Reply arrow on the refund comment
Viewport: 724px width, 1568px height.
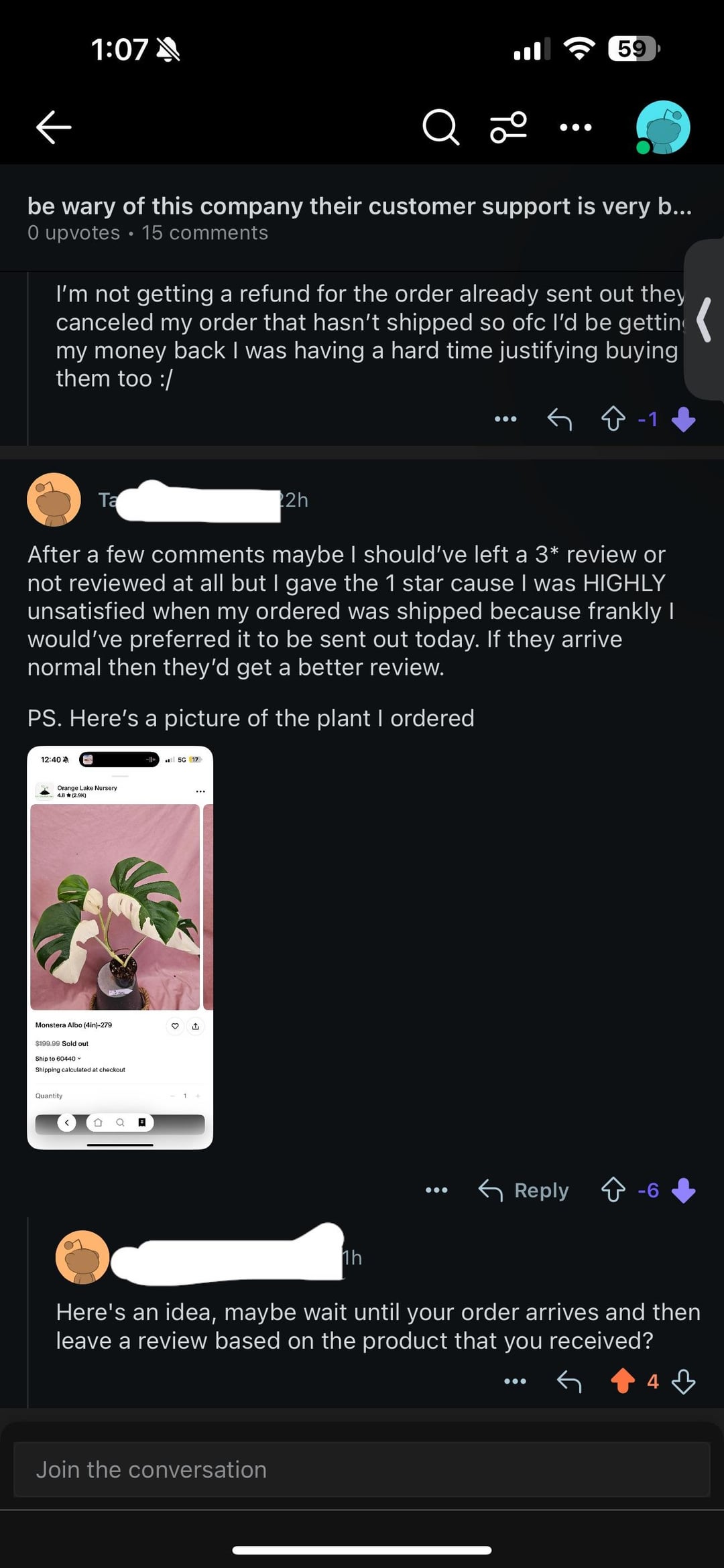click(559, 419)
